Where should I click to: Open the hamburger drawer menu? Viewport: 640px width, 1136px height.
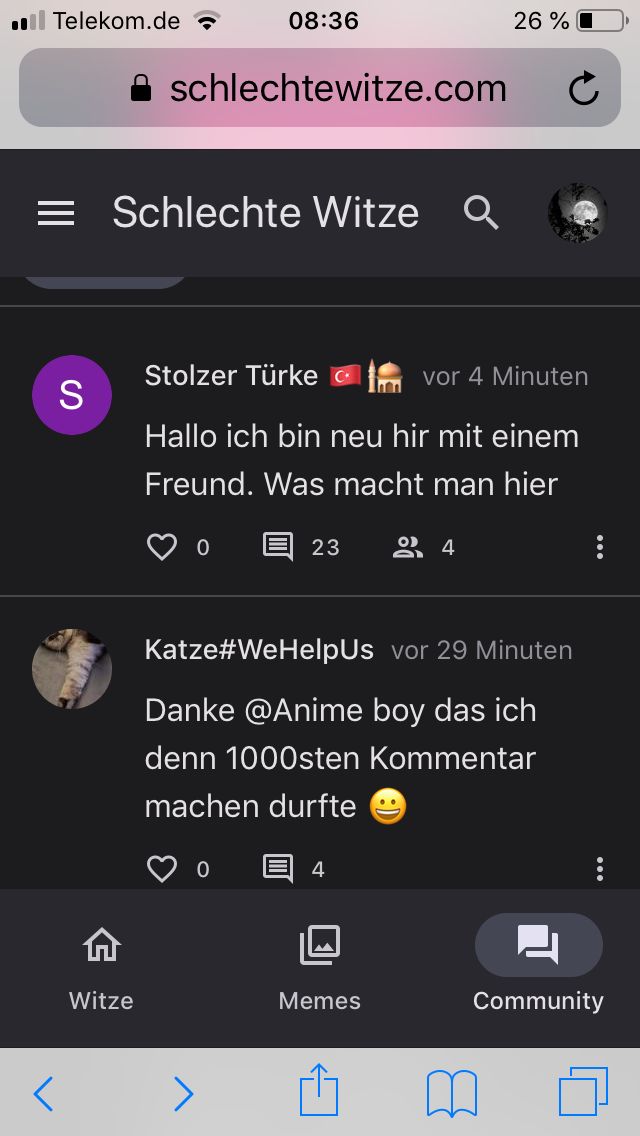(56, 213)
